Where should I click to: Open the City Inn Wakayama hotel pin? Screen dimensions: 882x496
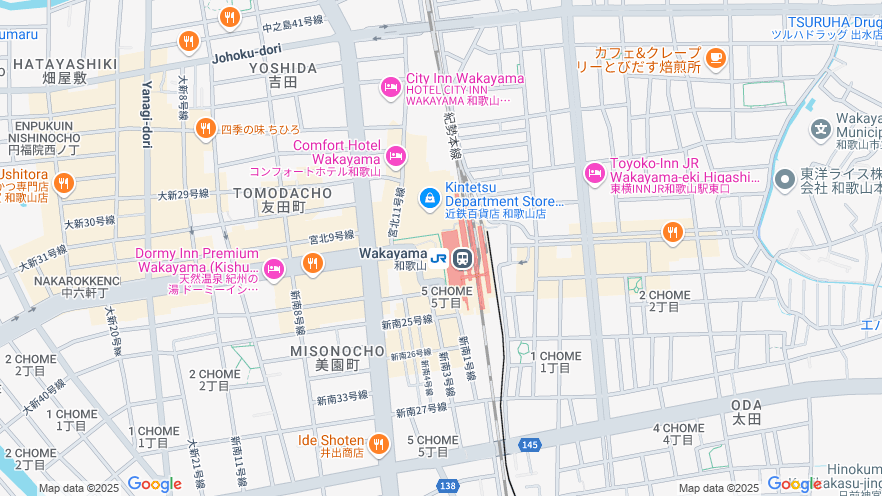[391, 88]
